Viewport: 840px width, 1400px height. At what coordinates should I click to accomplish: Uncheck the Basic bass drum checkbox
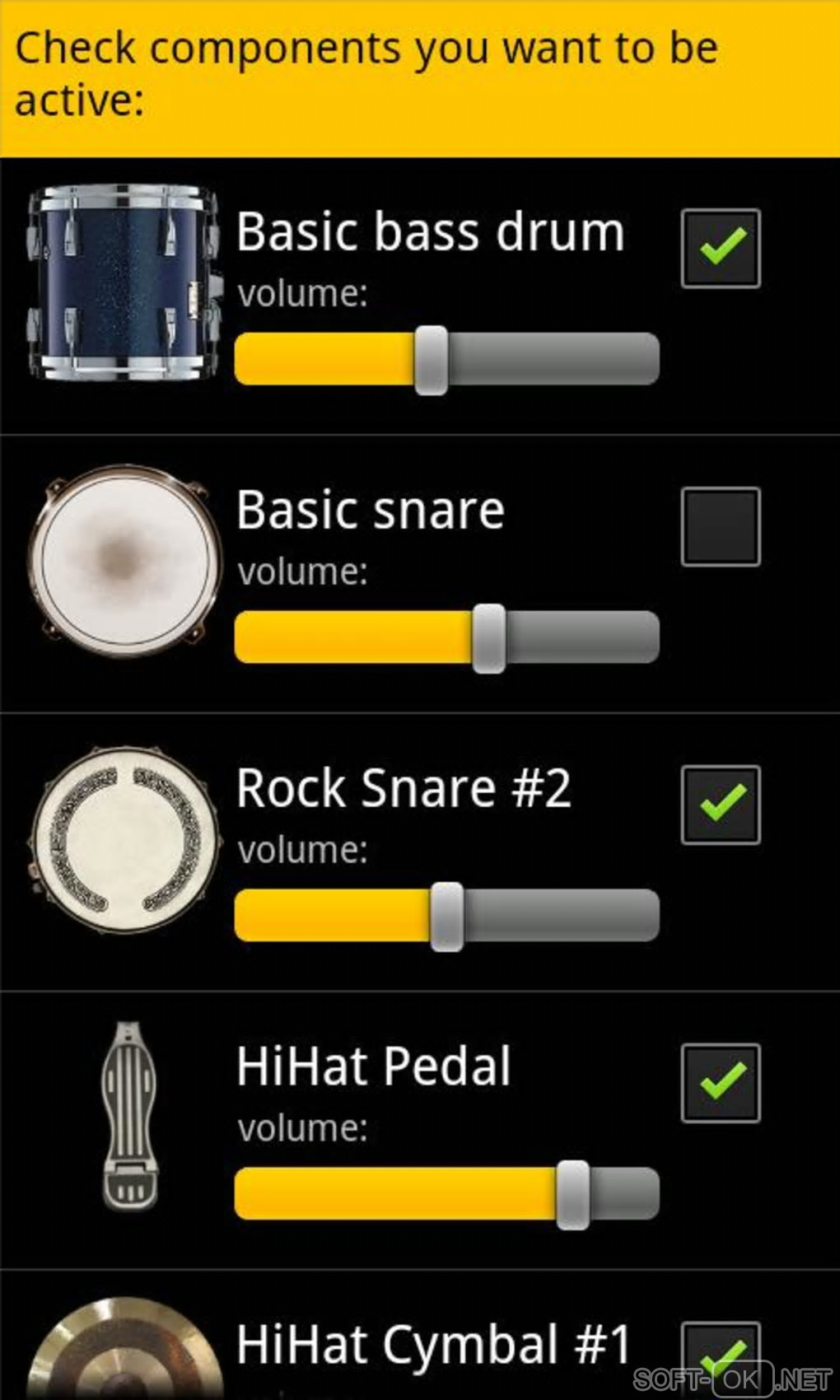point(720,248)
